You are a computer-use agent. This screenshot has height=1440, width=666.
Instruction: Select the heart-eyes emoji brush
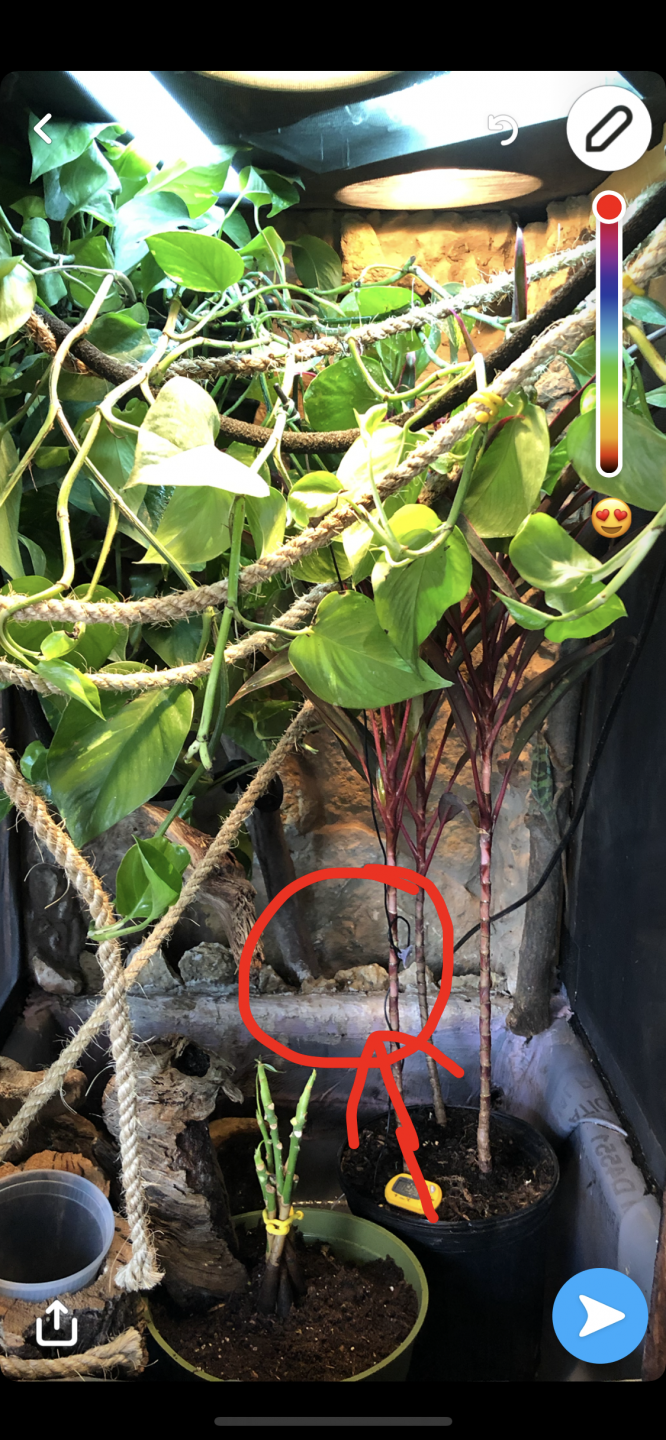(610, 517)
